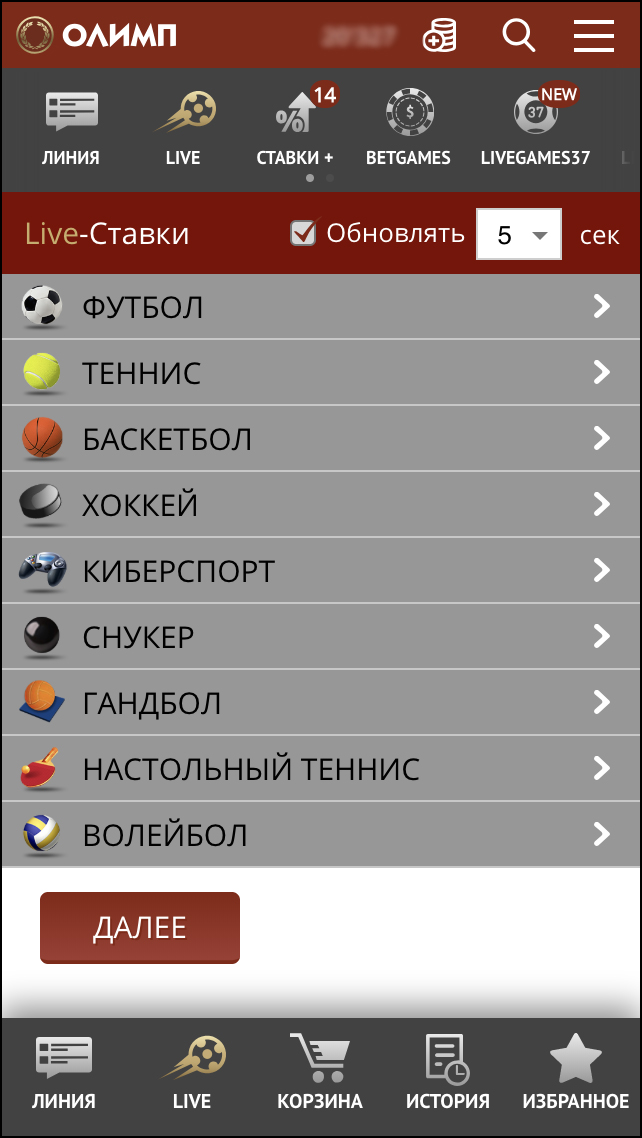This screenshot has width=642, height=1138.
Task: Open НАСТОЛЬНЫЙ ТЕННИС live bets
Action: click(320, 769)
